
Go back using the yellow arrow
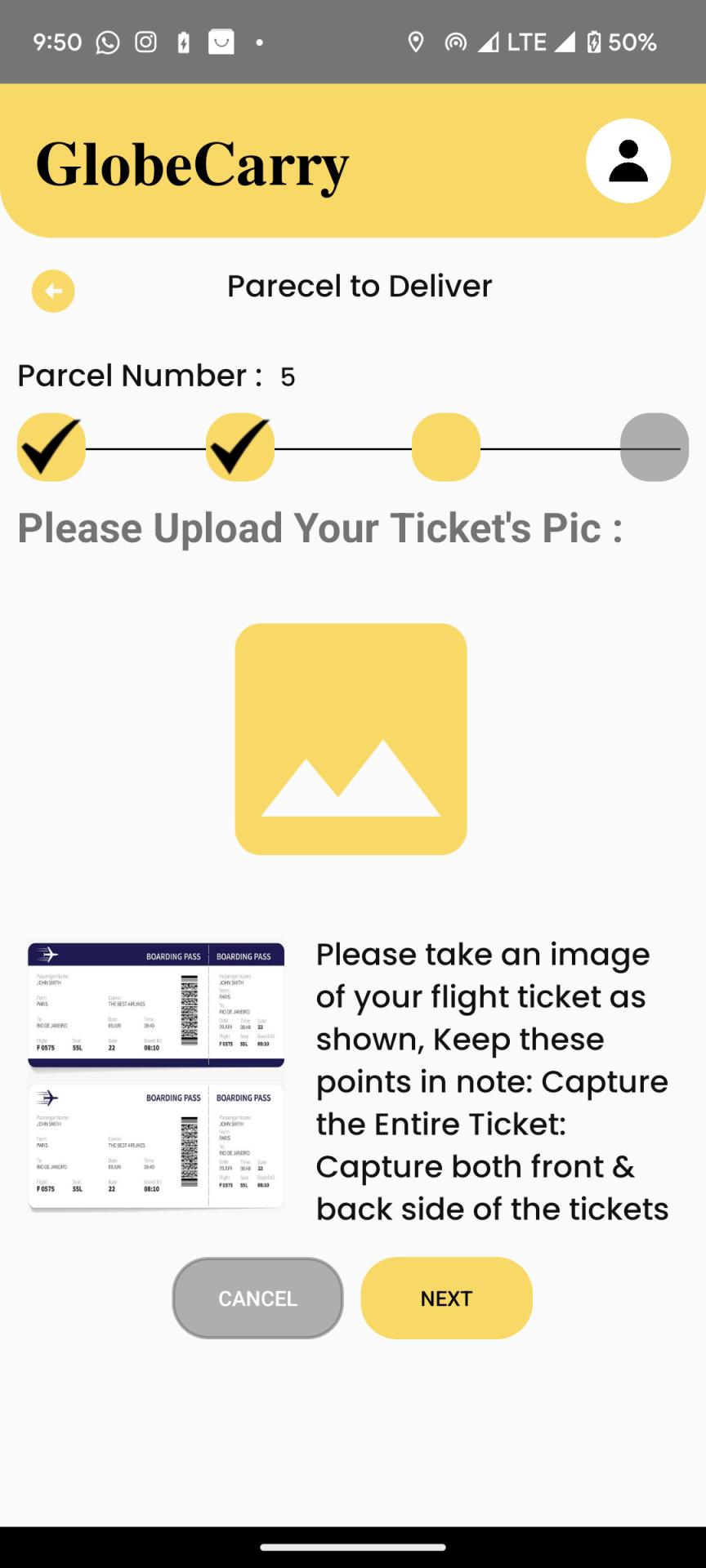pos(53,291)
